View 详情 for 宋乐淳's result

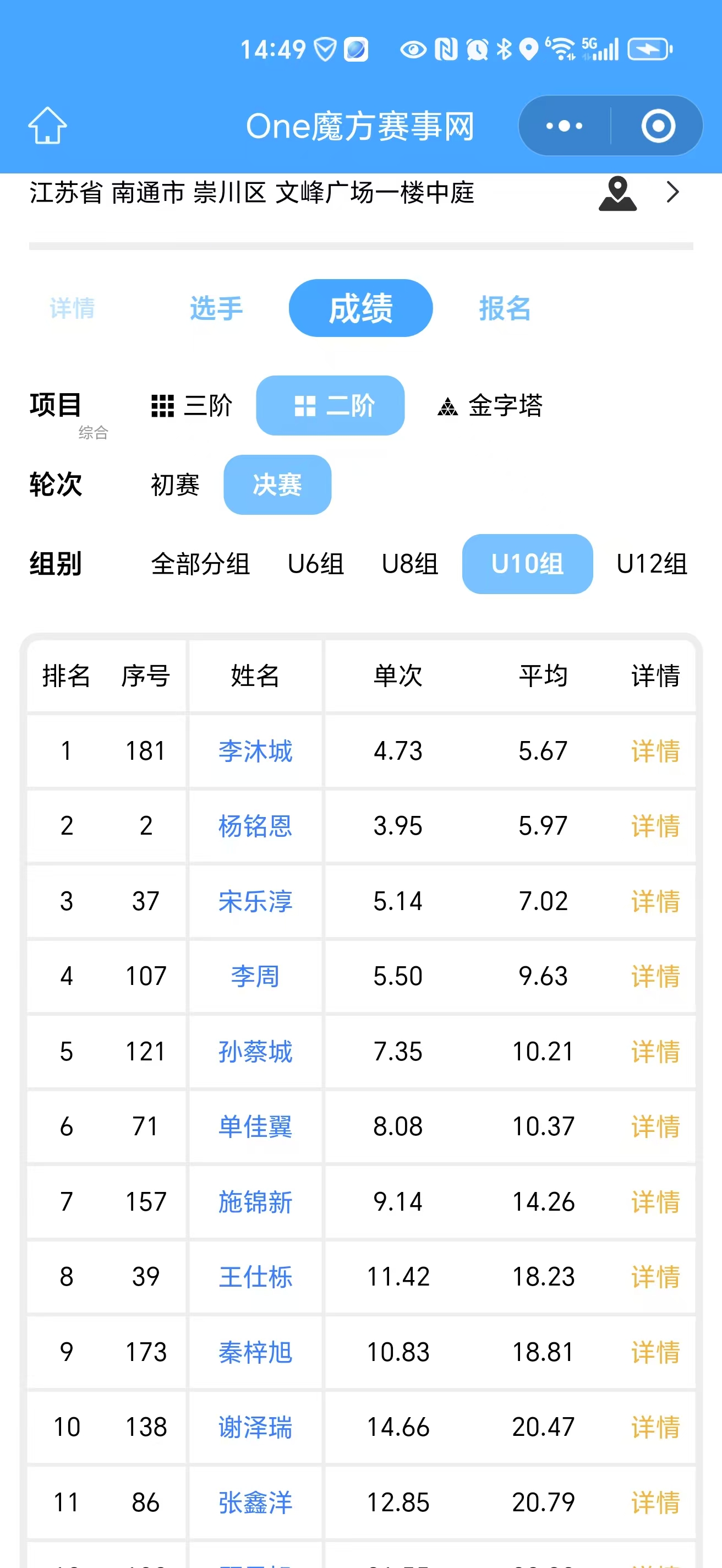[x=655, y=901]
